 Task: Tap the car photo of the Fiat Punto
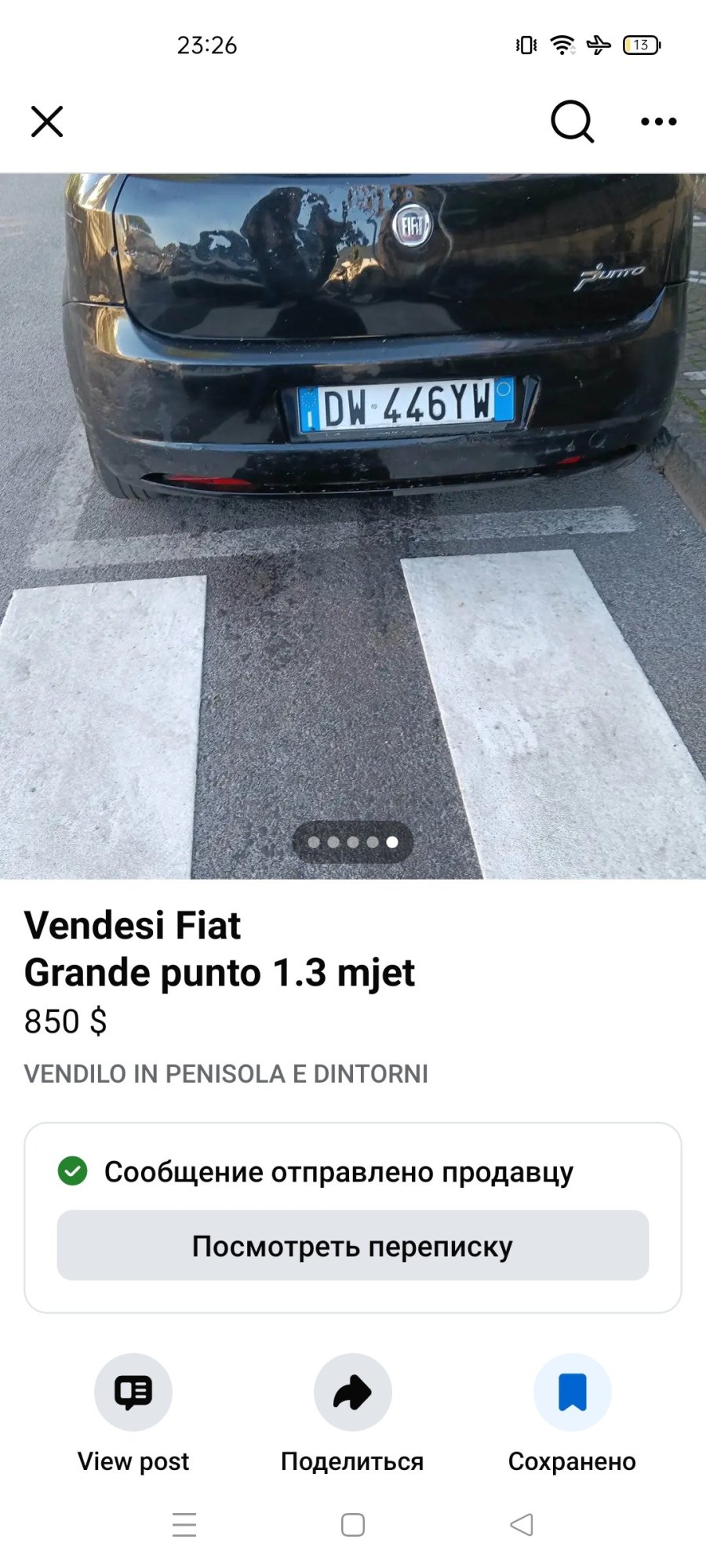tap(353, 470)
